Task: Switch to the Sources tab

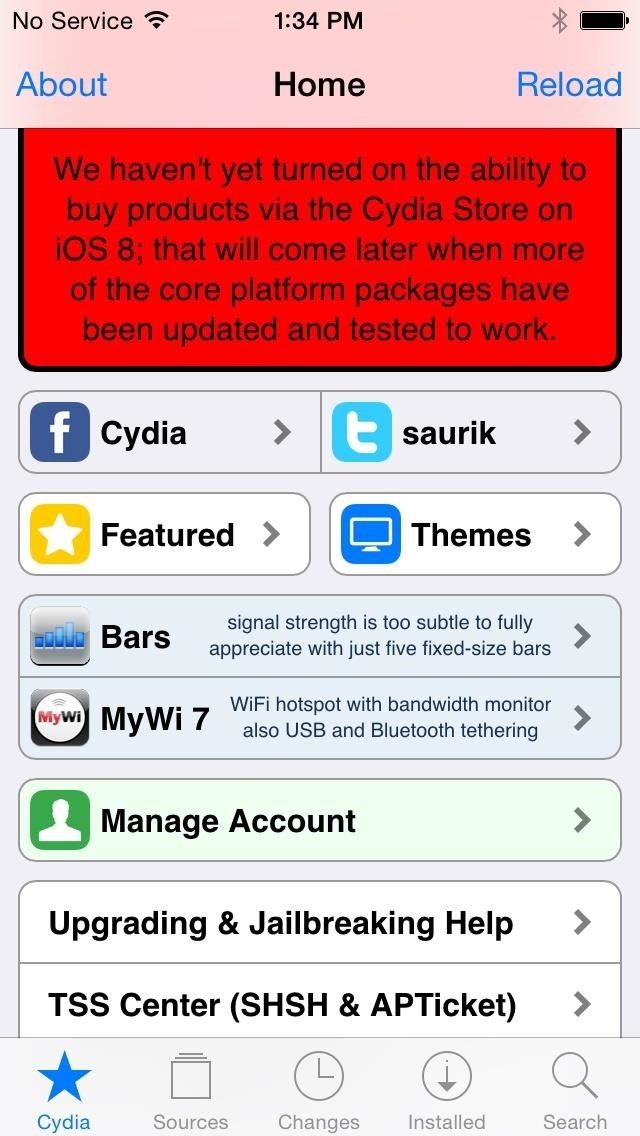Action: (x=190, y=1090)
